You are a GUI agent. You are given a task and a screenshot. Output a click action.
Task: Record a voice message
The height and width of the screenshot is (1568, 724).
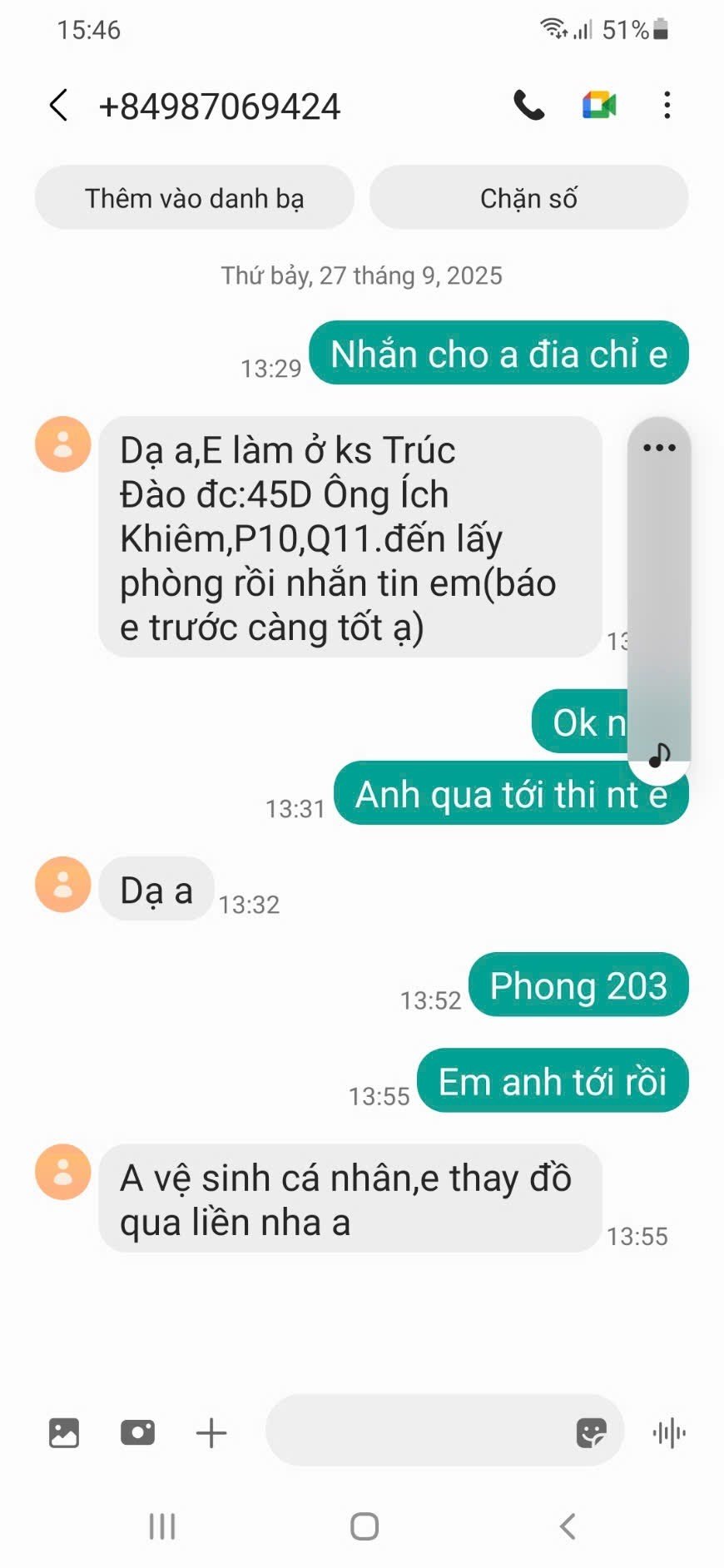(x=669, y=1432)
